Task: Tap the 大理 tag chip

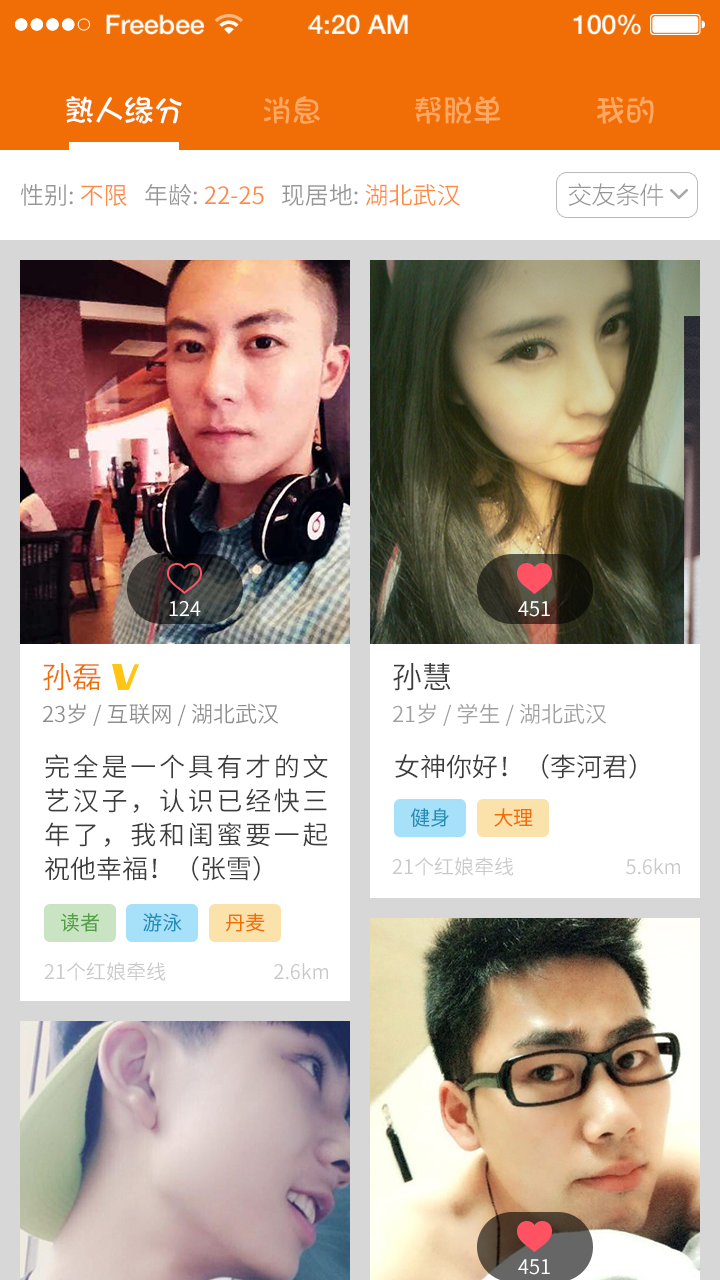Action: click(513, 818)
